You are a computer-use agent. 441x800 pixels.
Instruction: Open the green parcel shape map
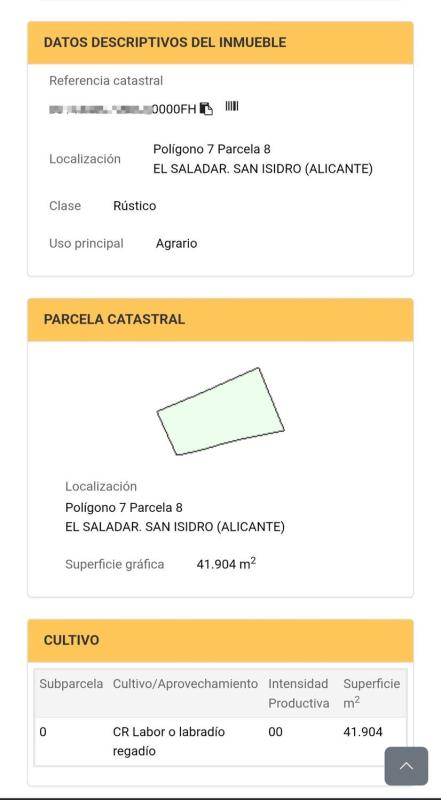[x=220, y=411]
